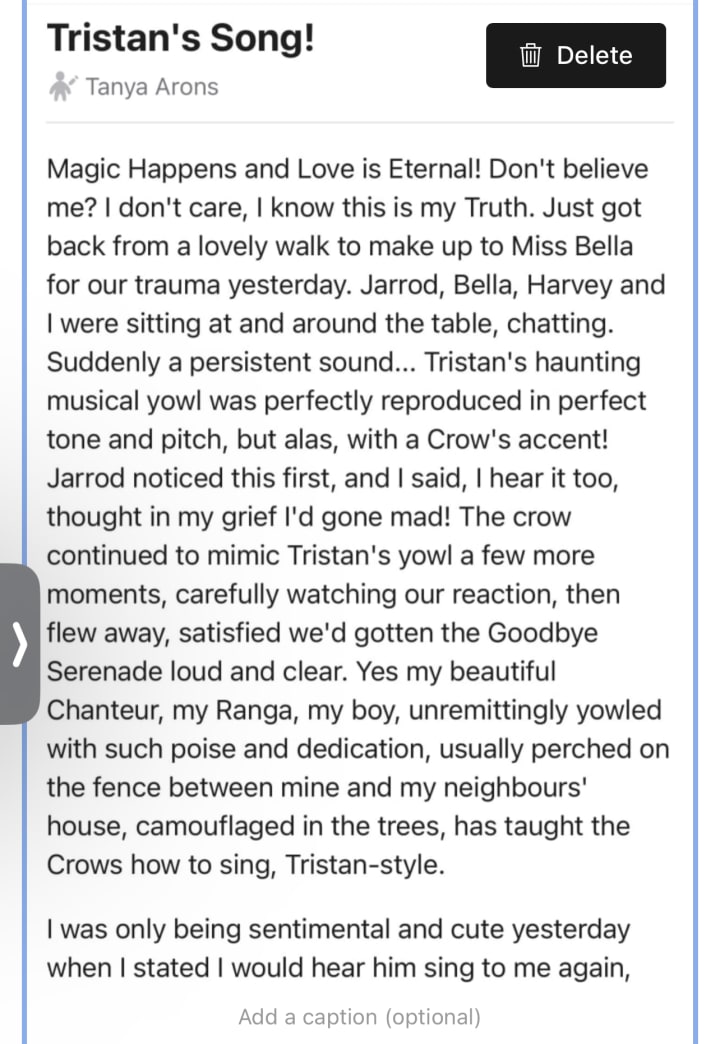Add an optional caption
This screenshot has width=720, height=1044.
point(359,1017)
